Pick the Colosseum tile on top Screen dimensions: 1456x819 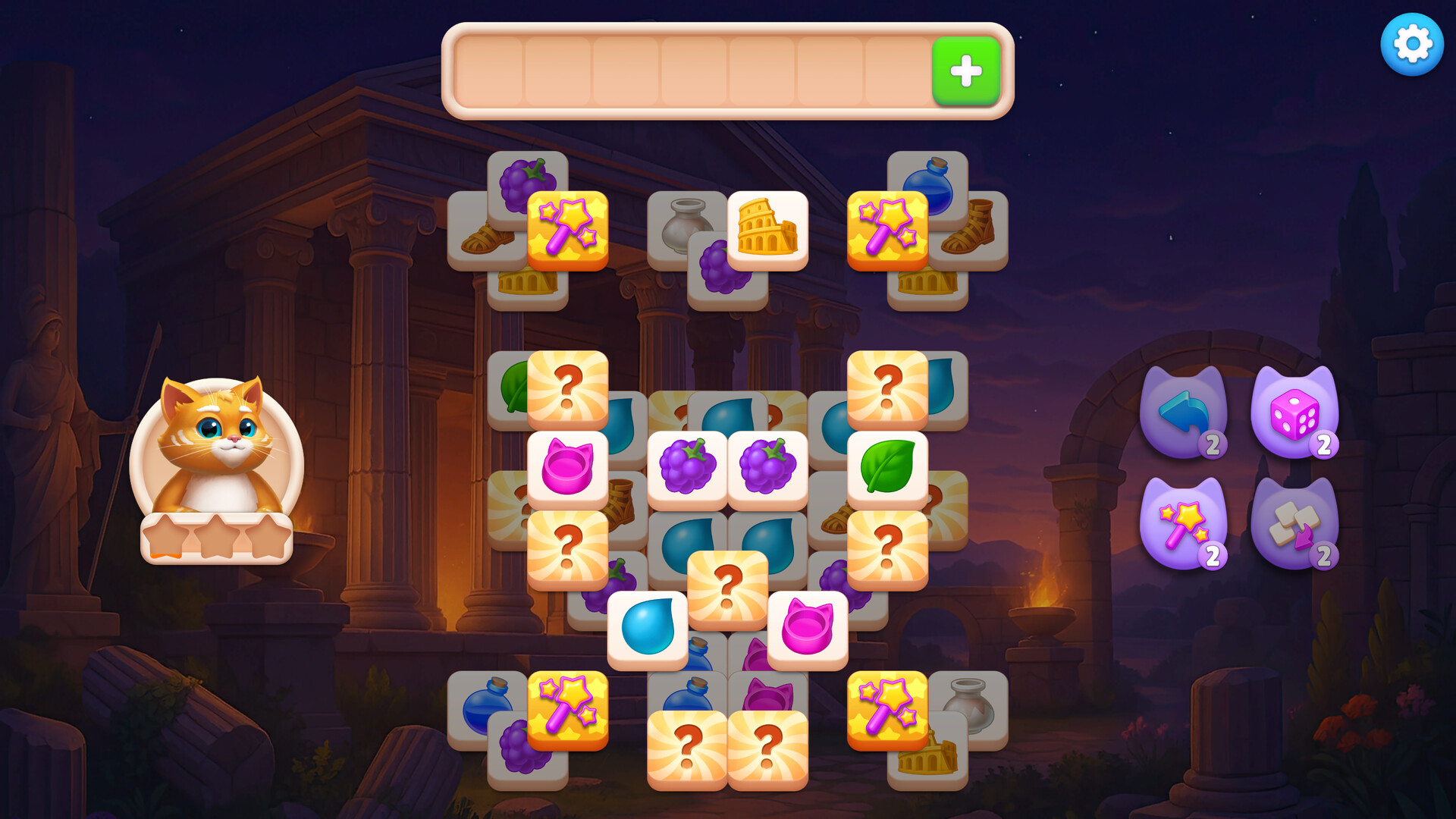(x=767, y=229)
